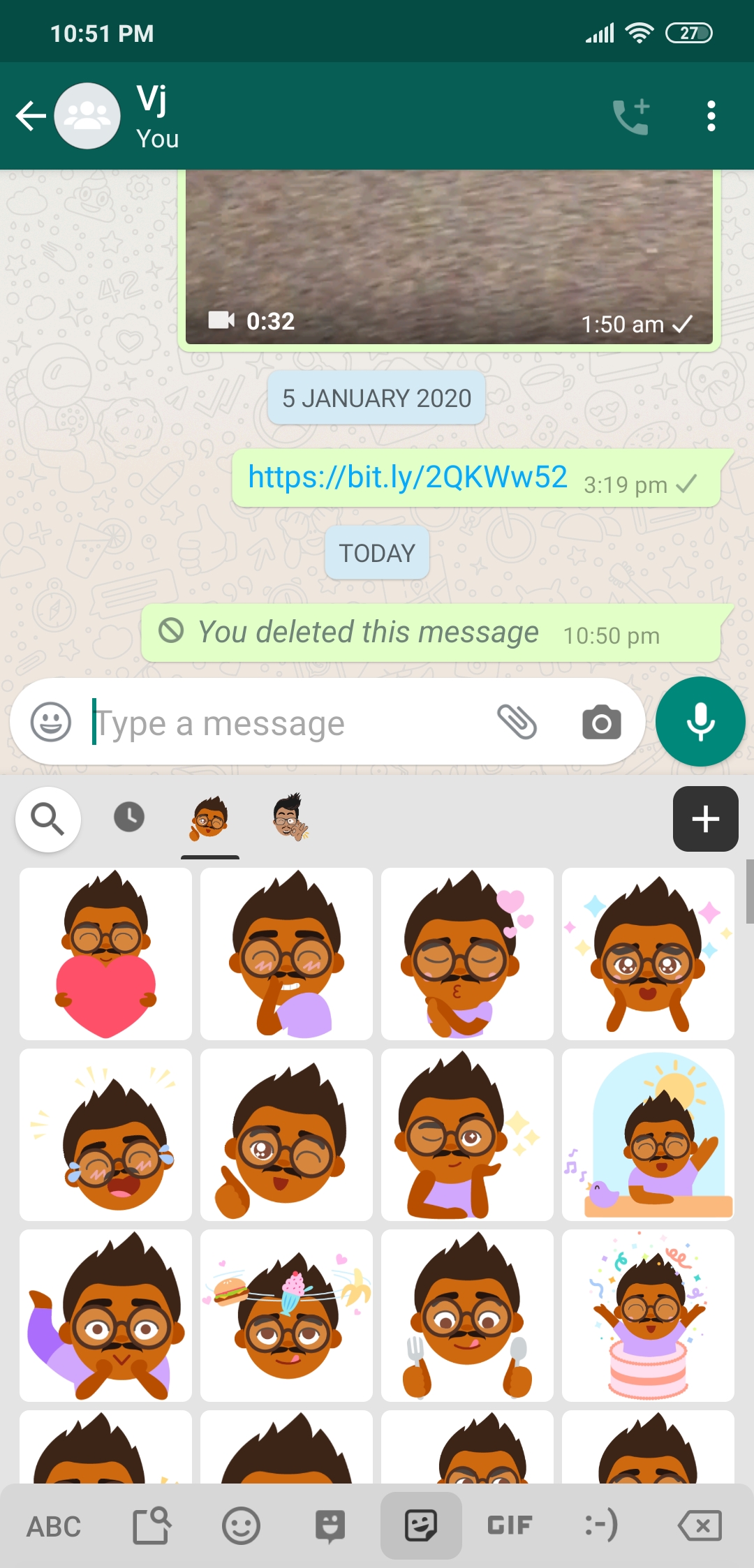Tap the keyboard backspace key

point(700,1525)
